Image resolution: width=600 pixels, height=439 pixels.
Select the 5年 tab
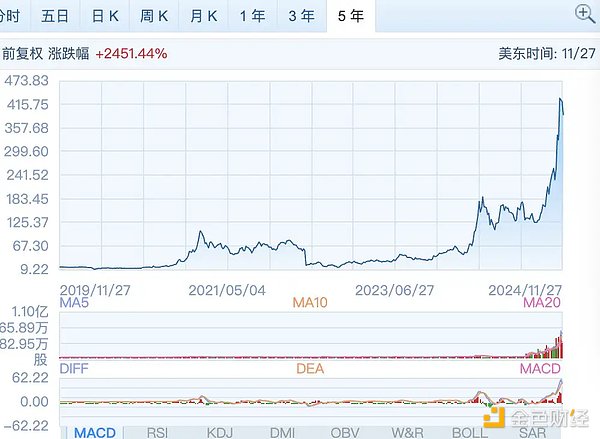coord(351,15)
